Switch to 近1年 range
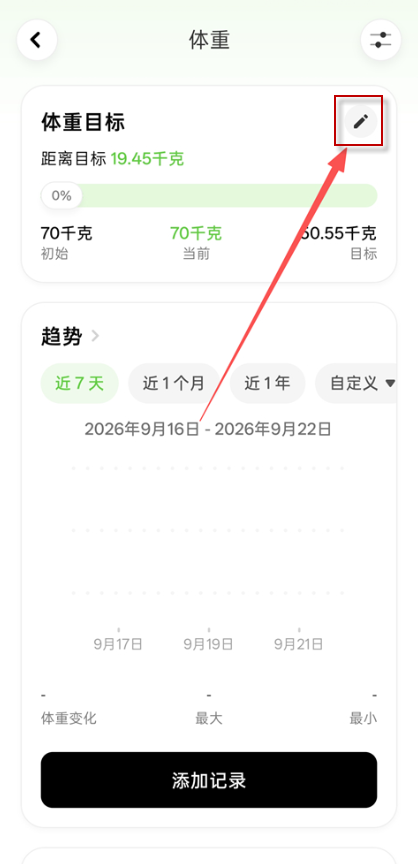 point(268,384)
